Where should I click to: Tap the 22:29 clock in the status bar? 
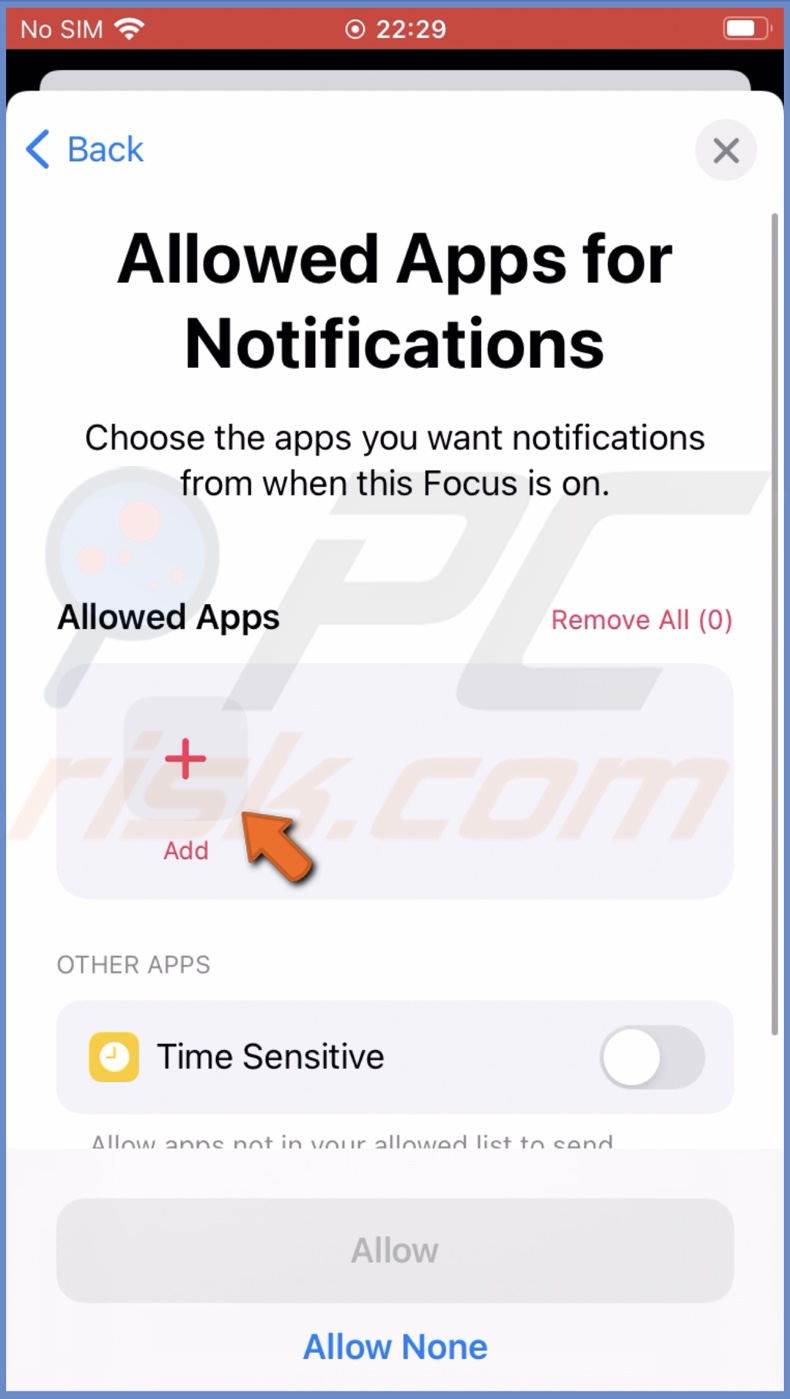pos(408,28)
